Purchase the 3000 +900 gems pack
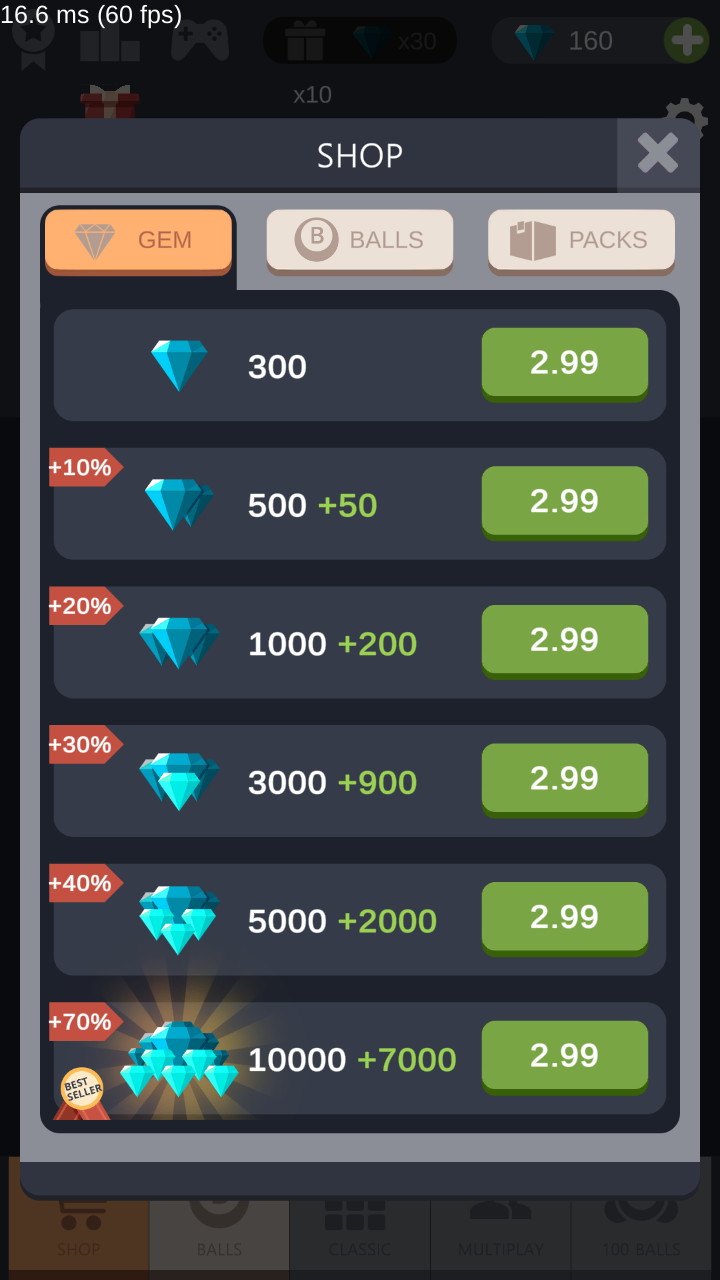Image resolution: width=720 pixels, height=1280 pixels. [564, 779]
